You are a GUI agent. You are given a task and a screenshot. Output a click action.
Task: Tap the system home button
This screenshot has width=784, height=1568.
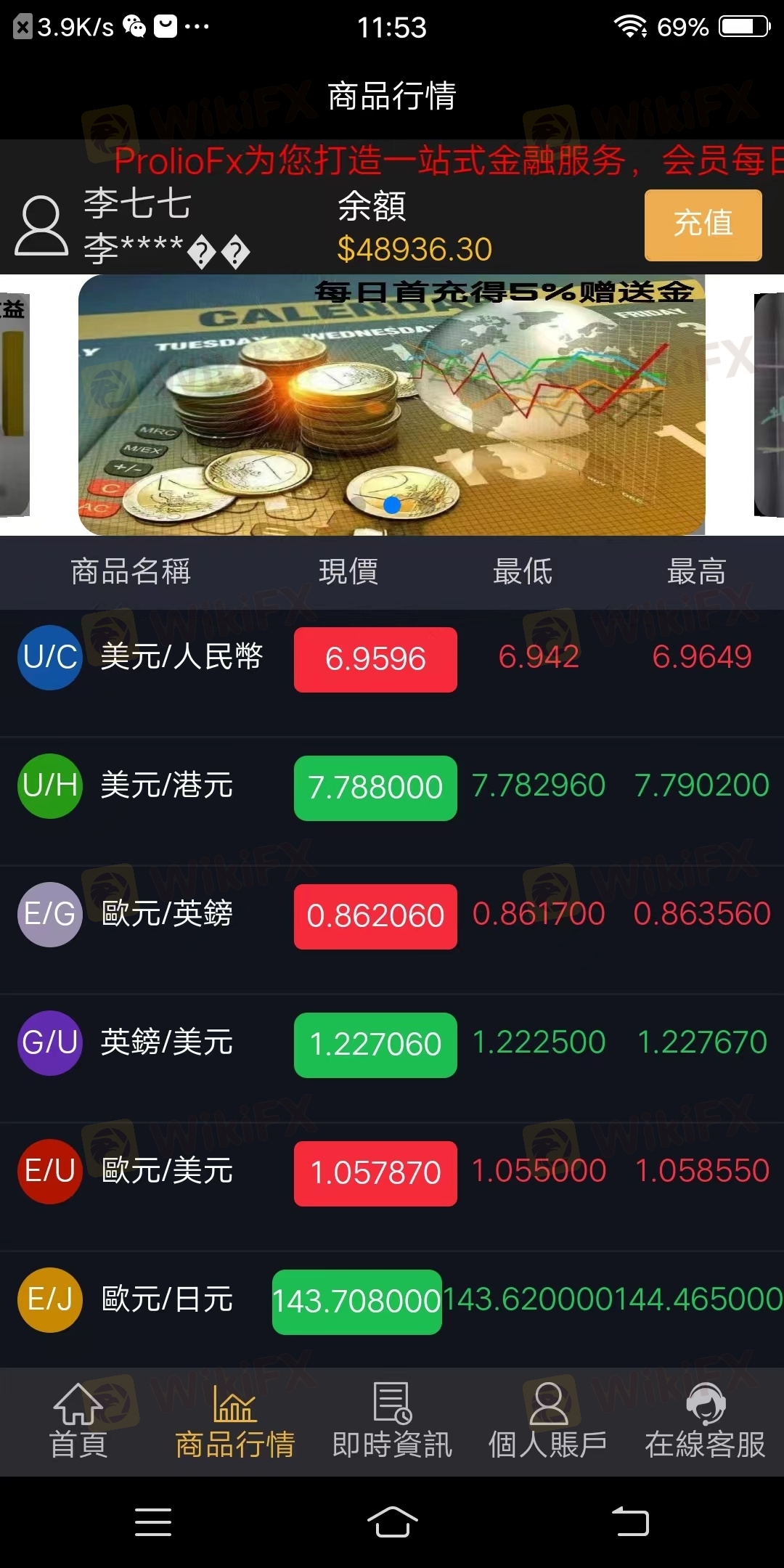pyautogui.click(x=392, y=1522)
